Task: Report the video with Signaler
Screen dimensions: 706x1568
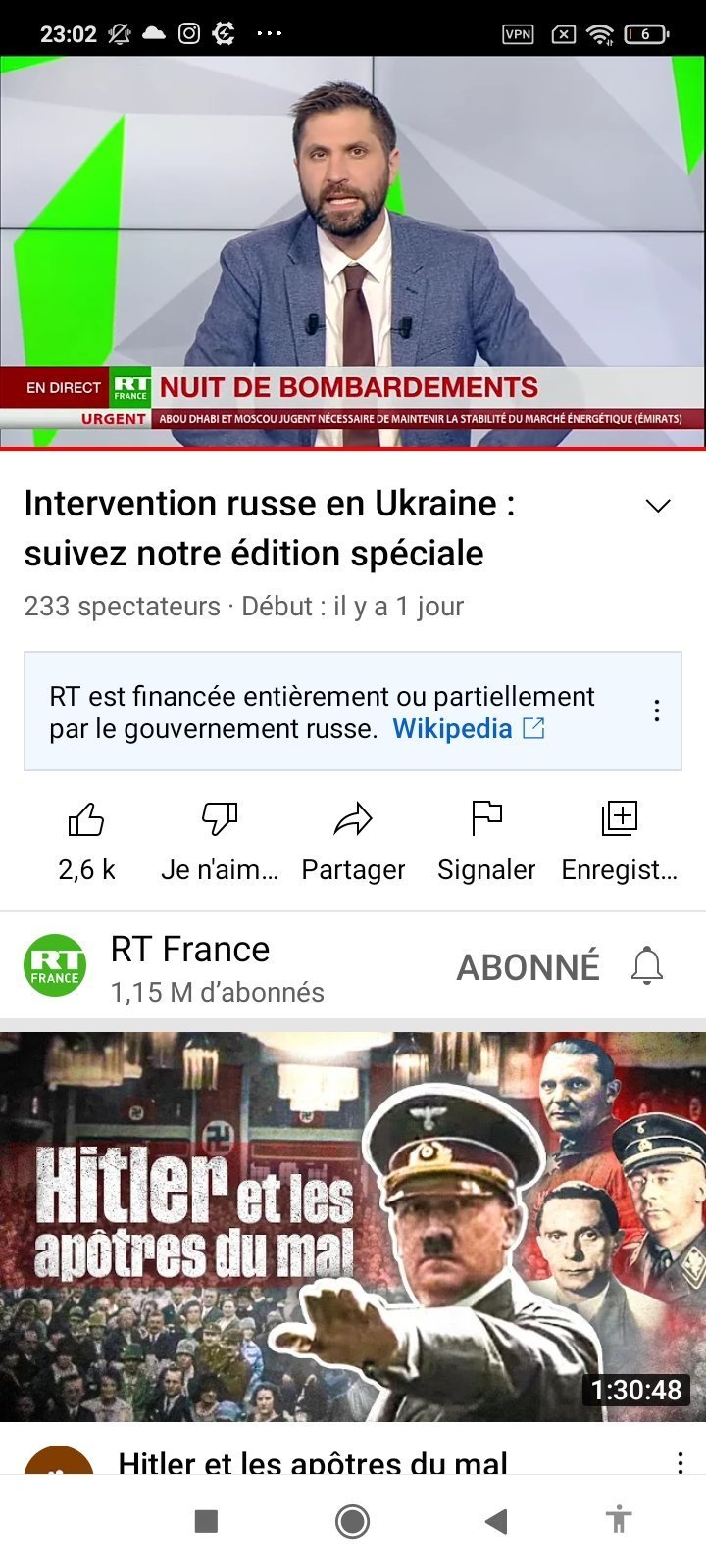Action: pos(486,842)
